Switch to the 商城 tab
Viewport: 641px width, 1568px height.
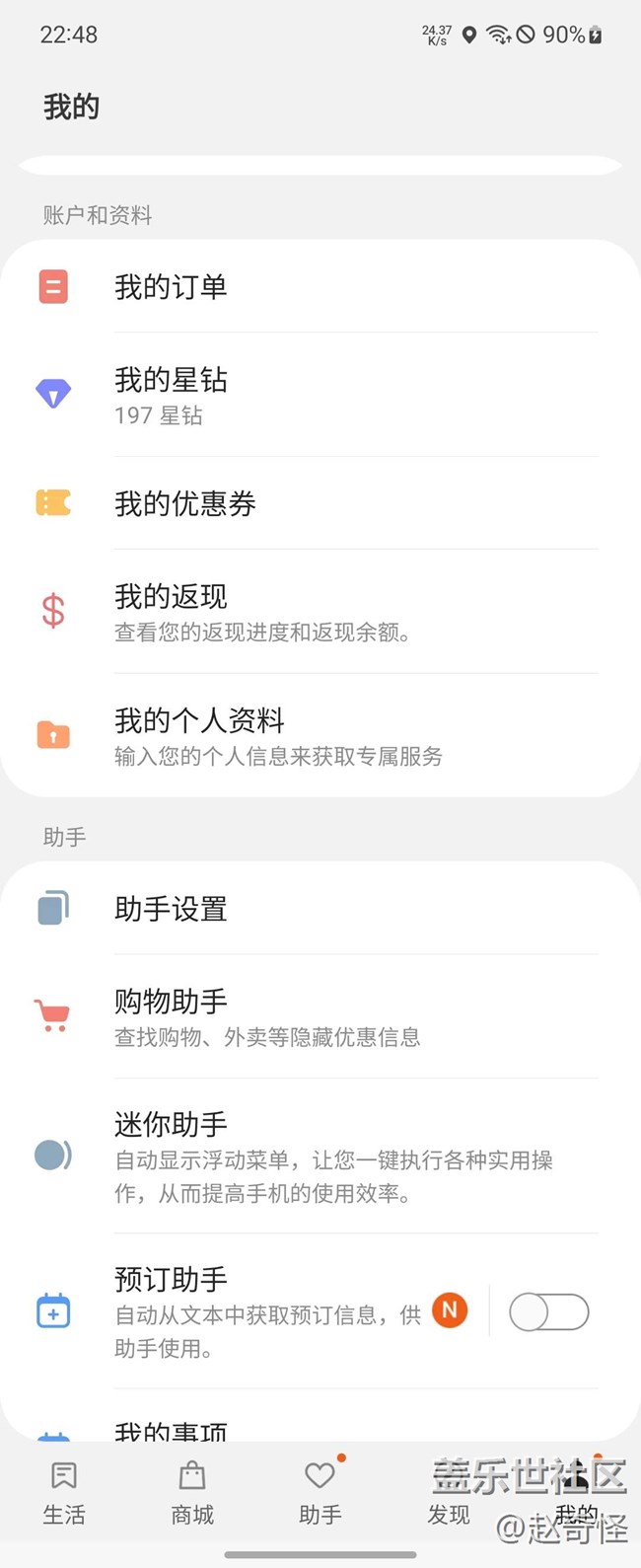pos(192,1493)
